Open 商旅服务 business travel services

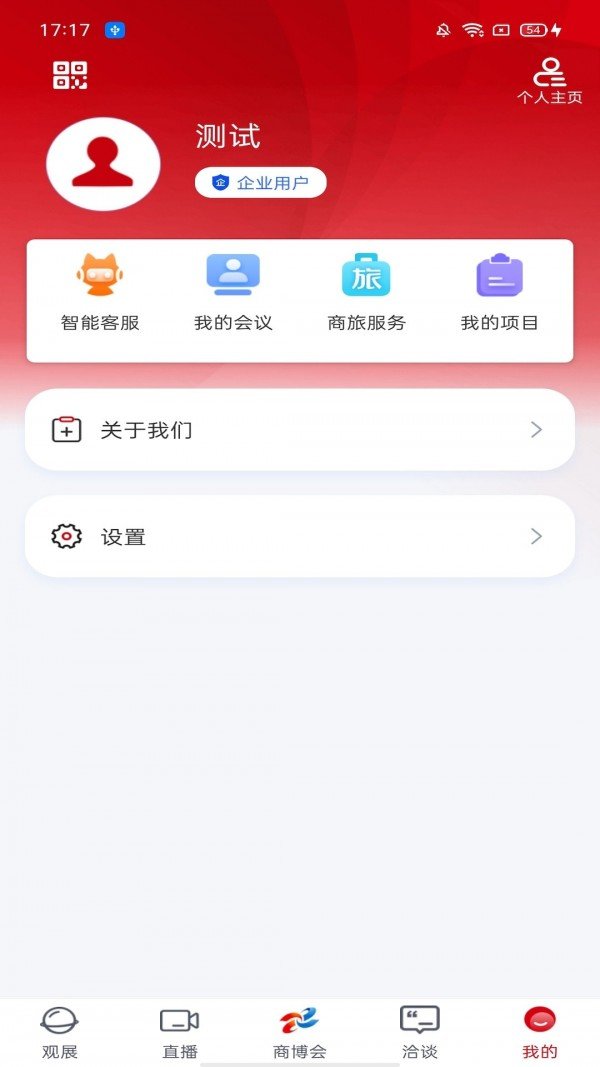click(366, 292)
